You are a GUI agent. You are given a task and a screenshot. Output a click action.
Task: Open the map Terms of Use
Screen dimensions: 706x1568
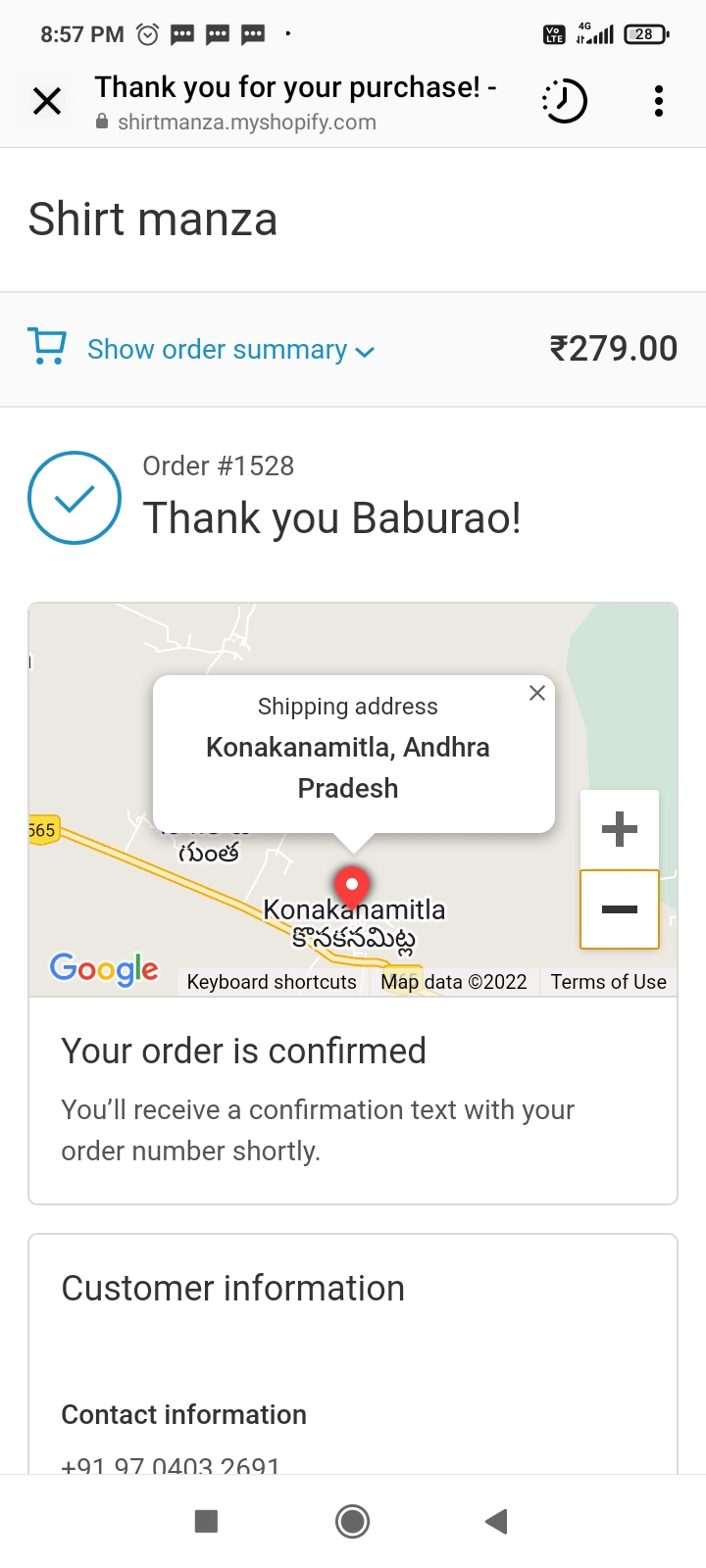pyautogui.click(x=608, y=982)
